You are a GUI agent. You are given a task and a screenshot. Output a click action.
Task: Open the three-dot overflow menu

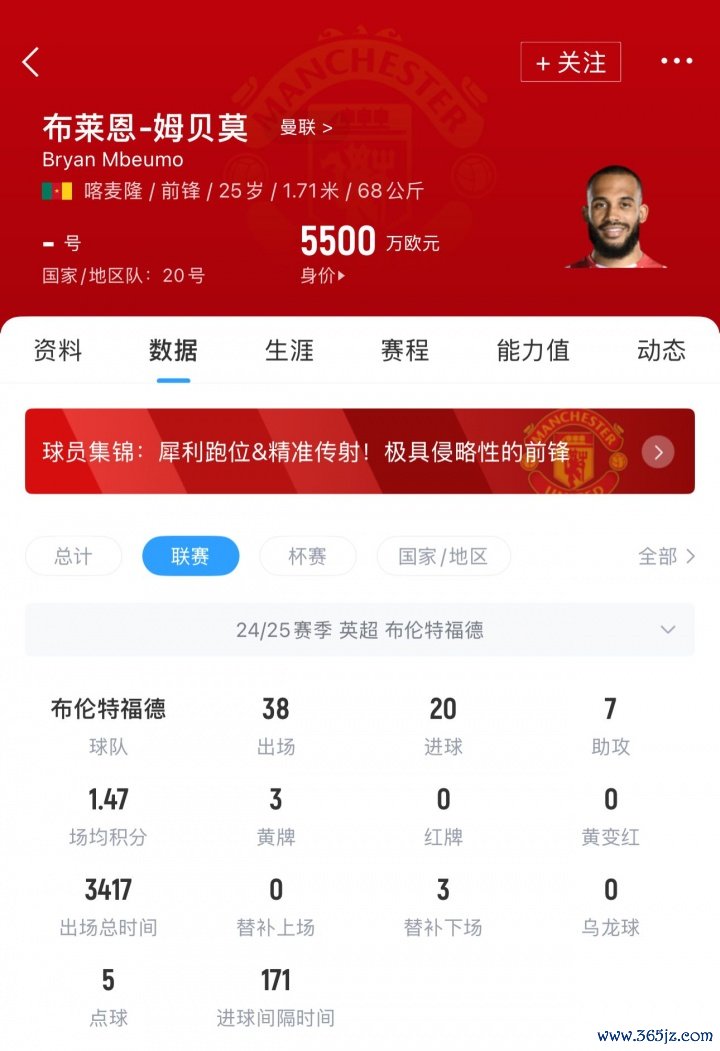(676, 62)
